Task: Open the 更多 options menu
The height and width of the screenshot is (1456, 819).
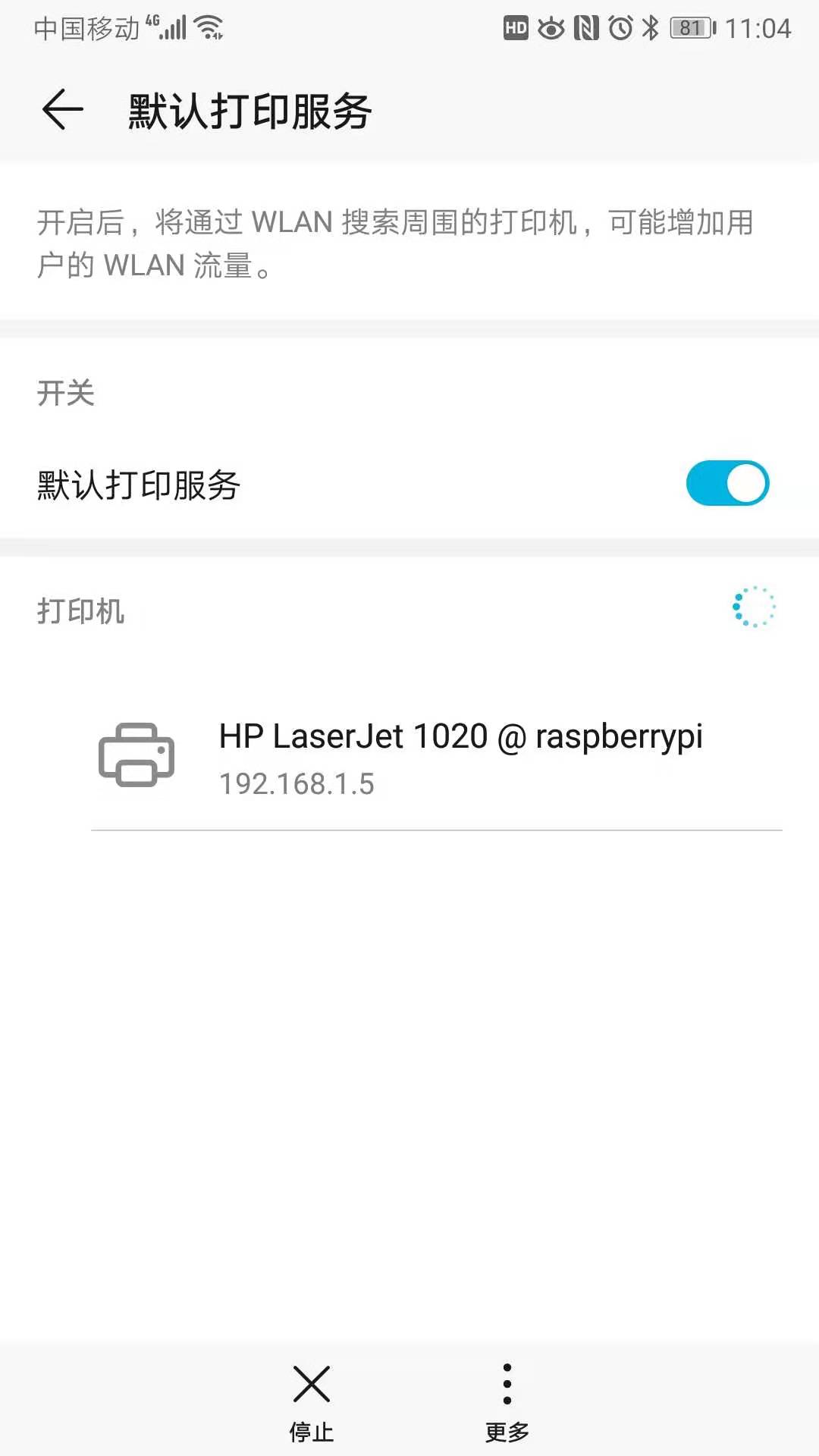Action: [x=507, y=1400]
